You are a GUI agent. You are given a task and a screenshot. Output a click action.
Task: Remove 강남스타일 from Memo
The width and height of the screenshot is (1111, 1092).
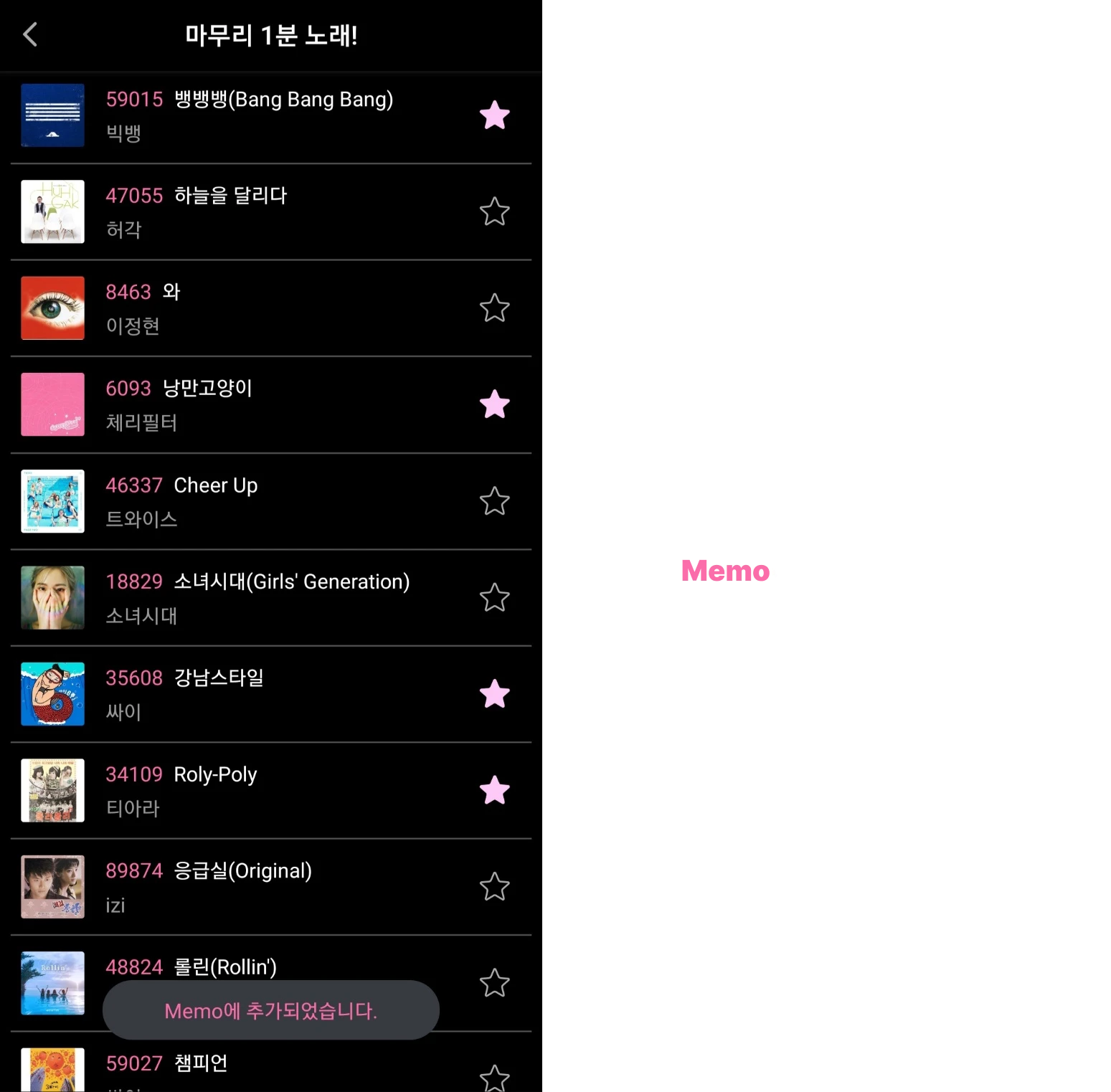tap(494, 694)
